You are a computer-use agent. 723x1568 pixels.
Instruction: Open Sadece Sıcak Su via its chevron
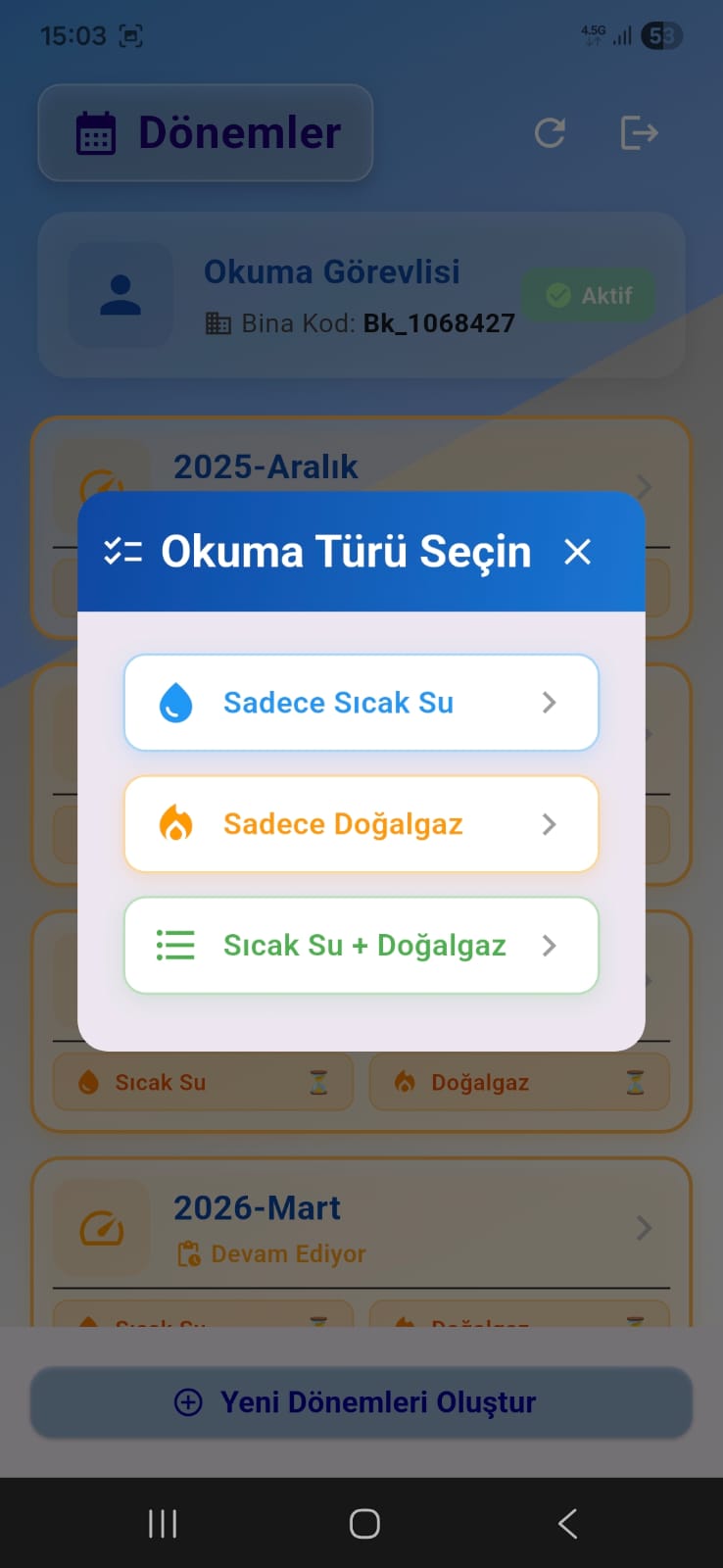549,702
